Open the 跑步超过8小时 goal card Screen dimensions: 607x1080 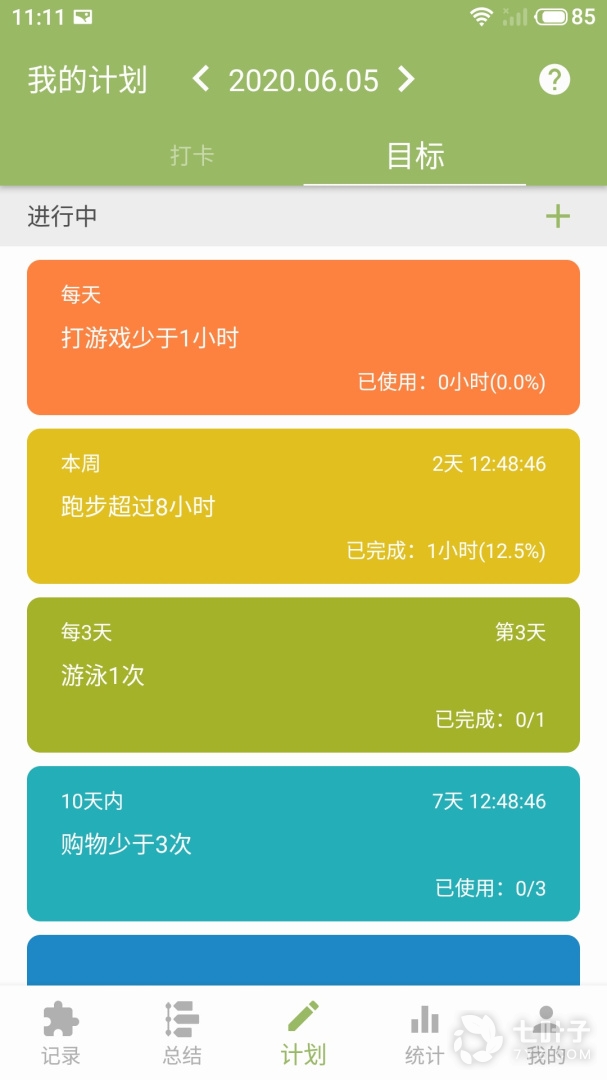(x=303, y=506)
